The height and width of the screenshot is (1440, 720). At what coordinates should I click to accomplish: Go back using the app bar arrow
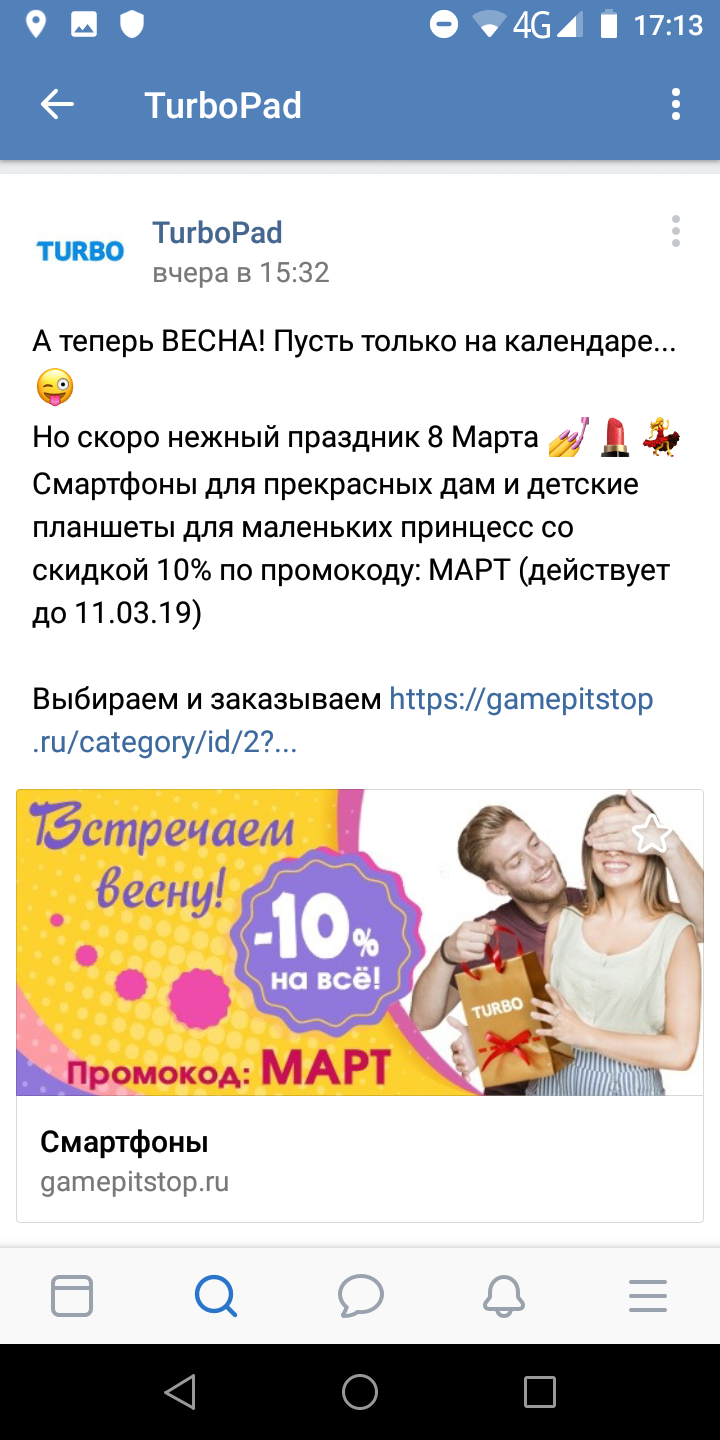tap(57, 105)
